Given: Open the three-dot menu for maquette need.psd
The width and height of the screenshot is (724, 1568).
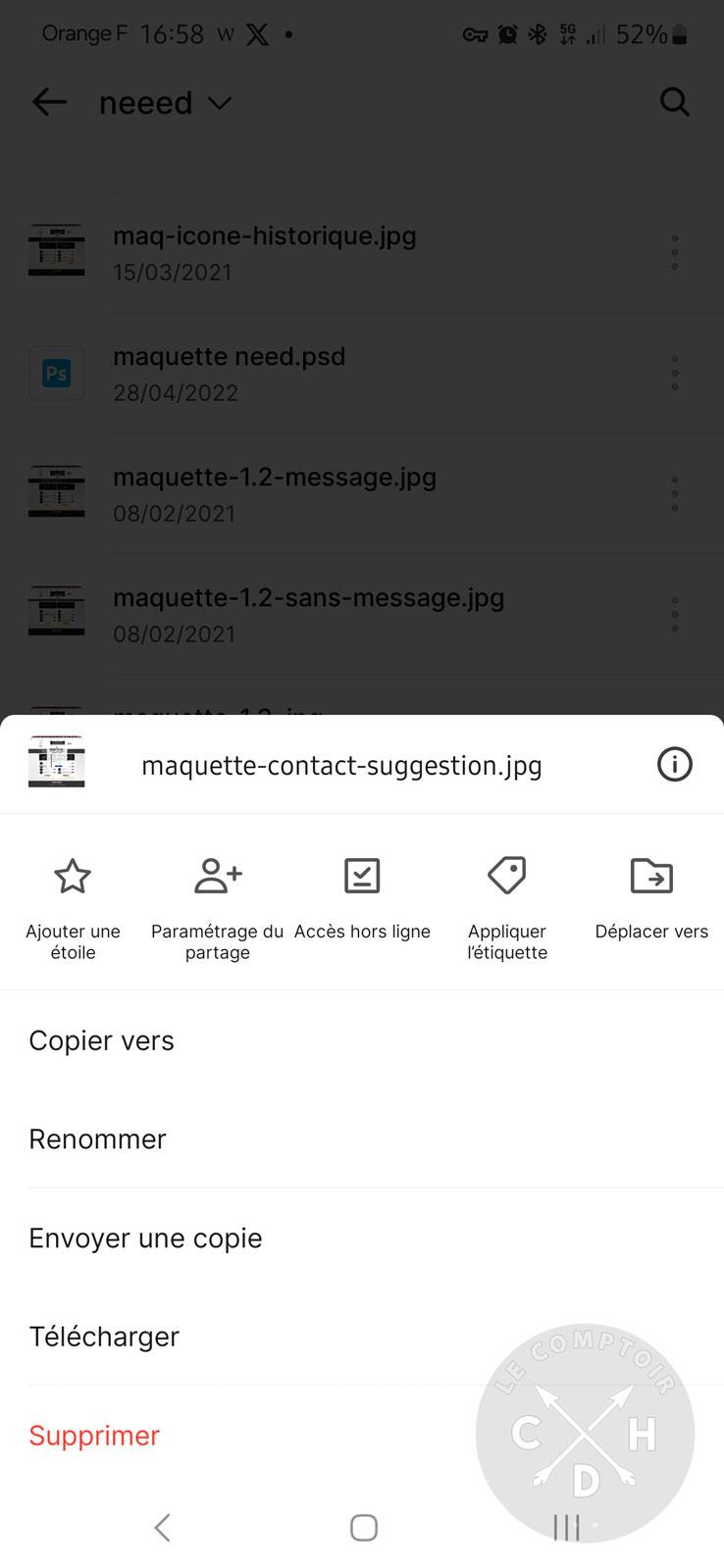Looking at the screenshot, I should (675, 373).
